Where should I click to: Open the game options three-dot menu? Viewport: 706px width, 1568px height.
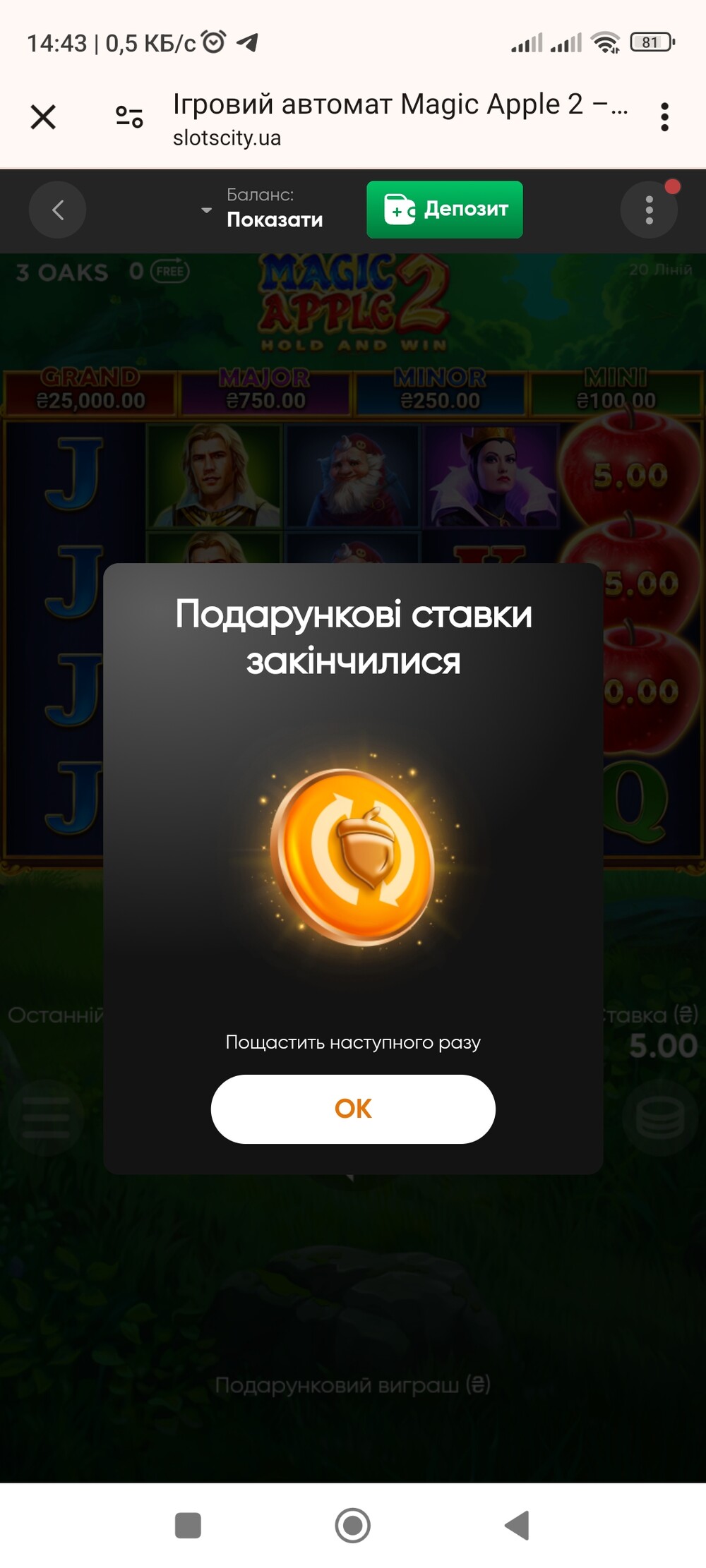[x=649, y=210]
